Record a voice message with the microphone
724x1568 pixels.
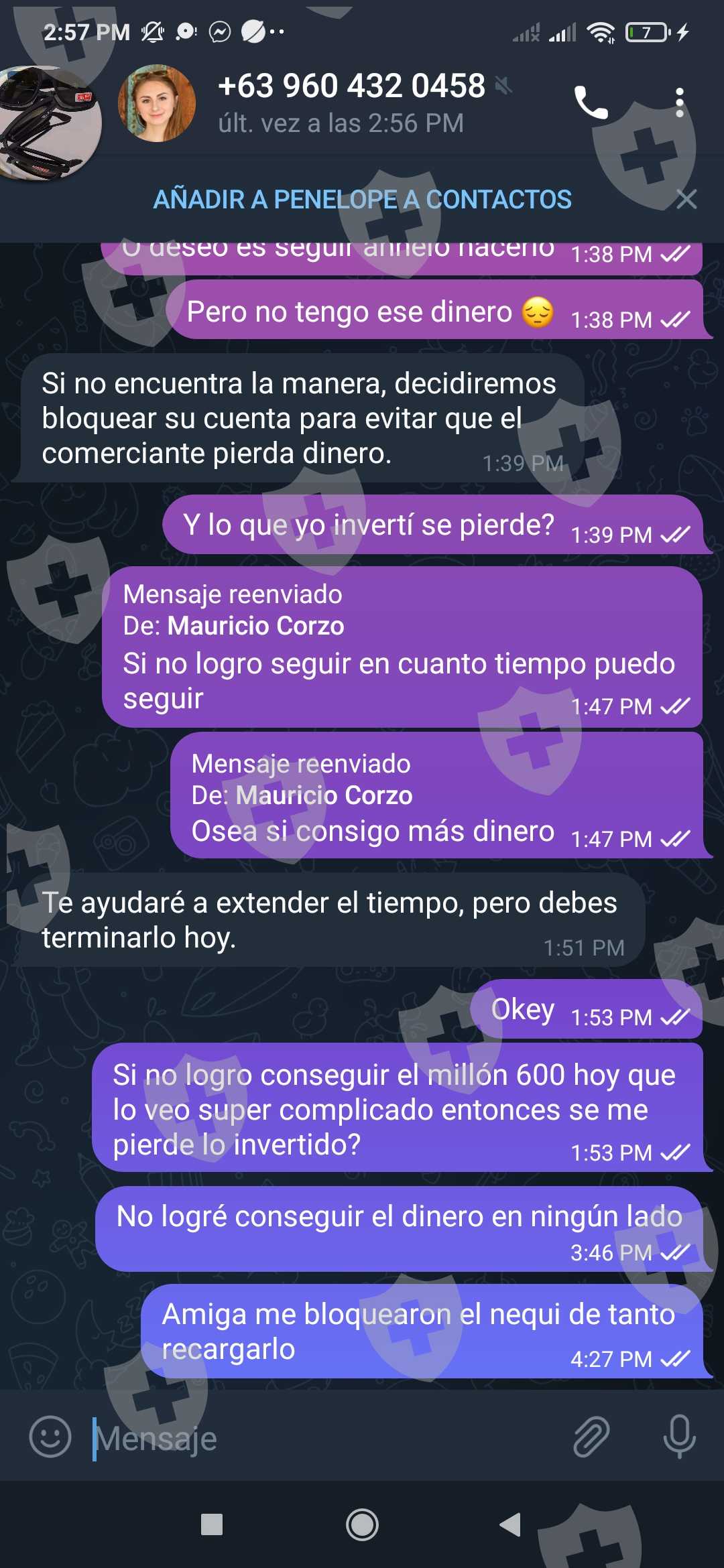[x=680, y=1437]
